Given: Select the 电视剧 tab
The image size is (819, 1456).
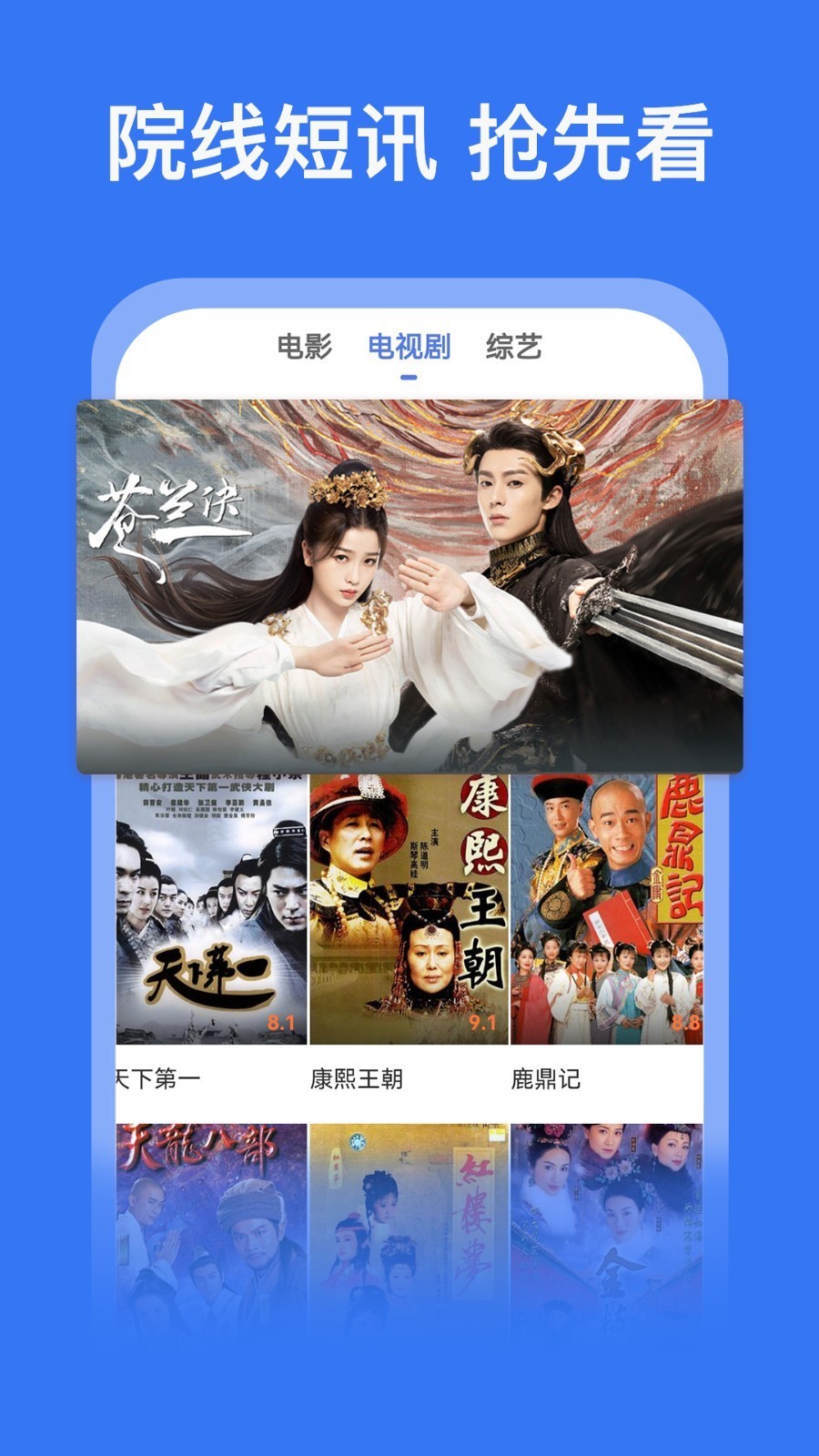Looking at the screenshot, I should click(x=409, y=346).
